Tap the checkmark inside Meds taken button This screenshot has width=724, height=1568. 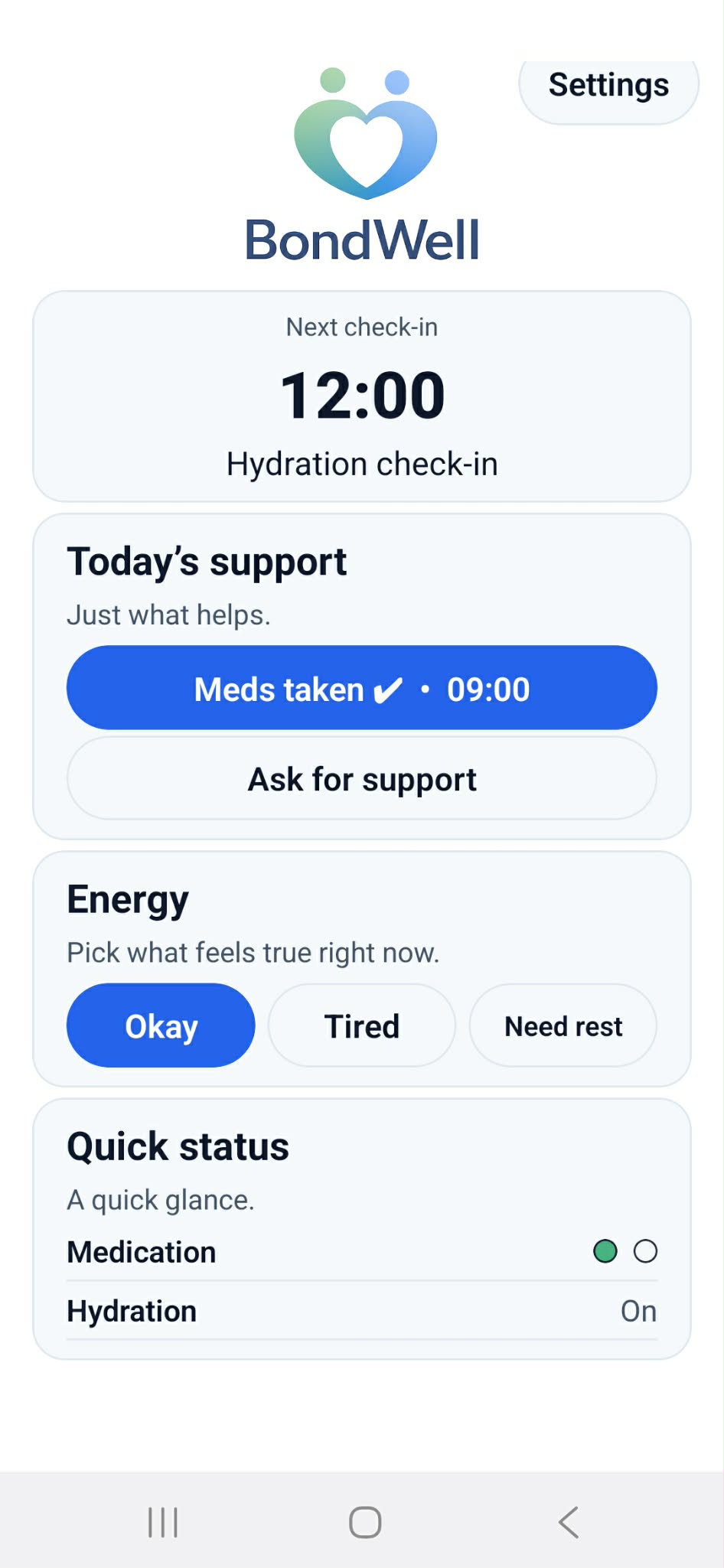385,688
